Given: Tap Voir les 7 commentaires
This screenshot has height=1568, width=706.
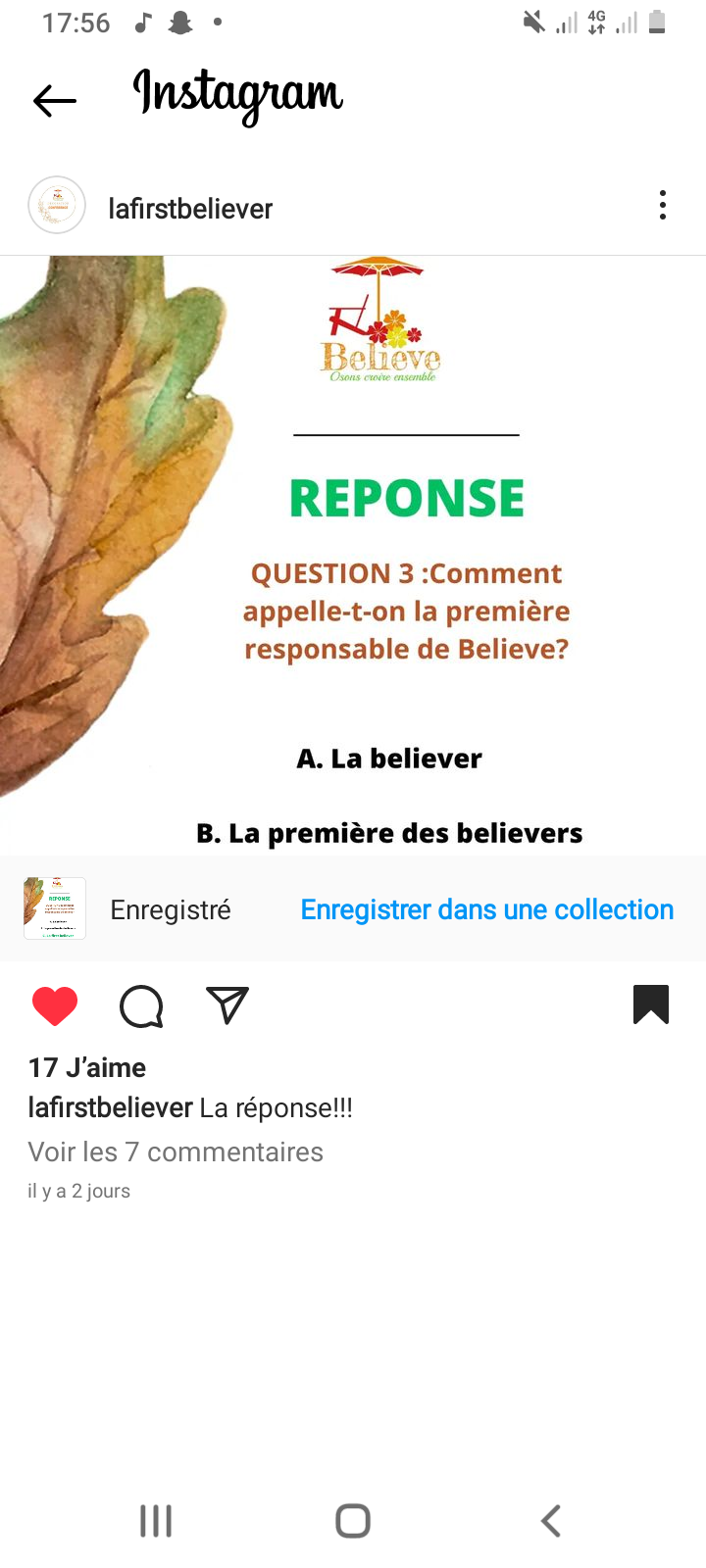Looking at the screenshot, I should [x=176, y=1151].
